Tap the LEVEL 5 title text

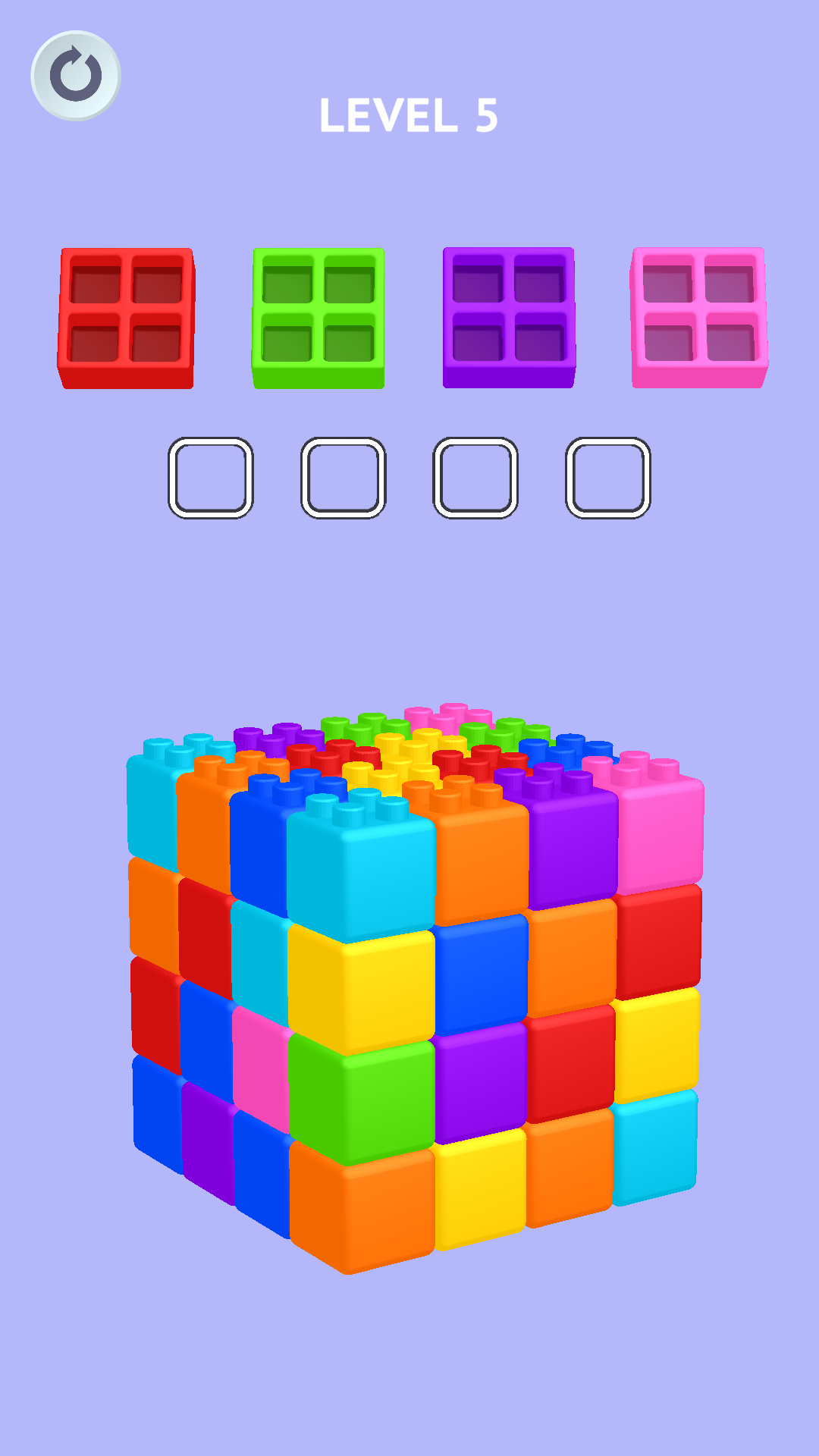point(409,114)
